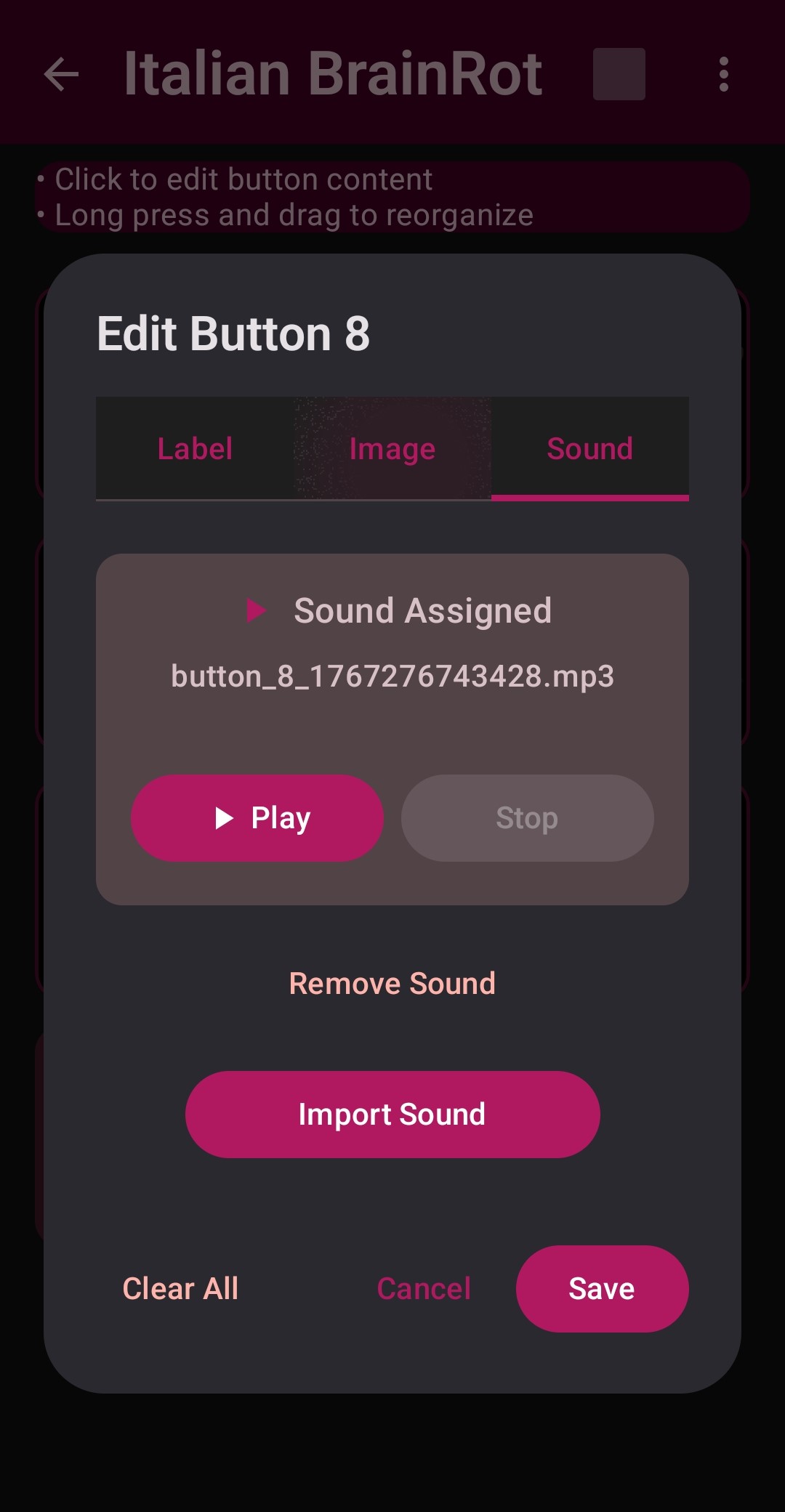The width and height of the screenshot is (785, 1512).
Task: Switch to the Image tab
Action: click(x=392, y=448)
